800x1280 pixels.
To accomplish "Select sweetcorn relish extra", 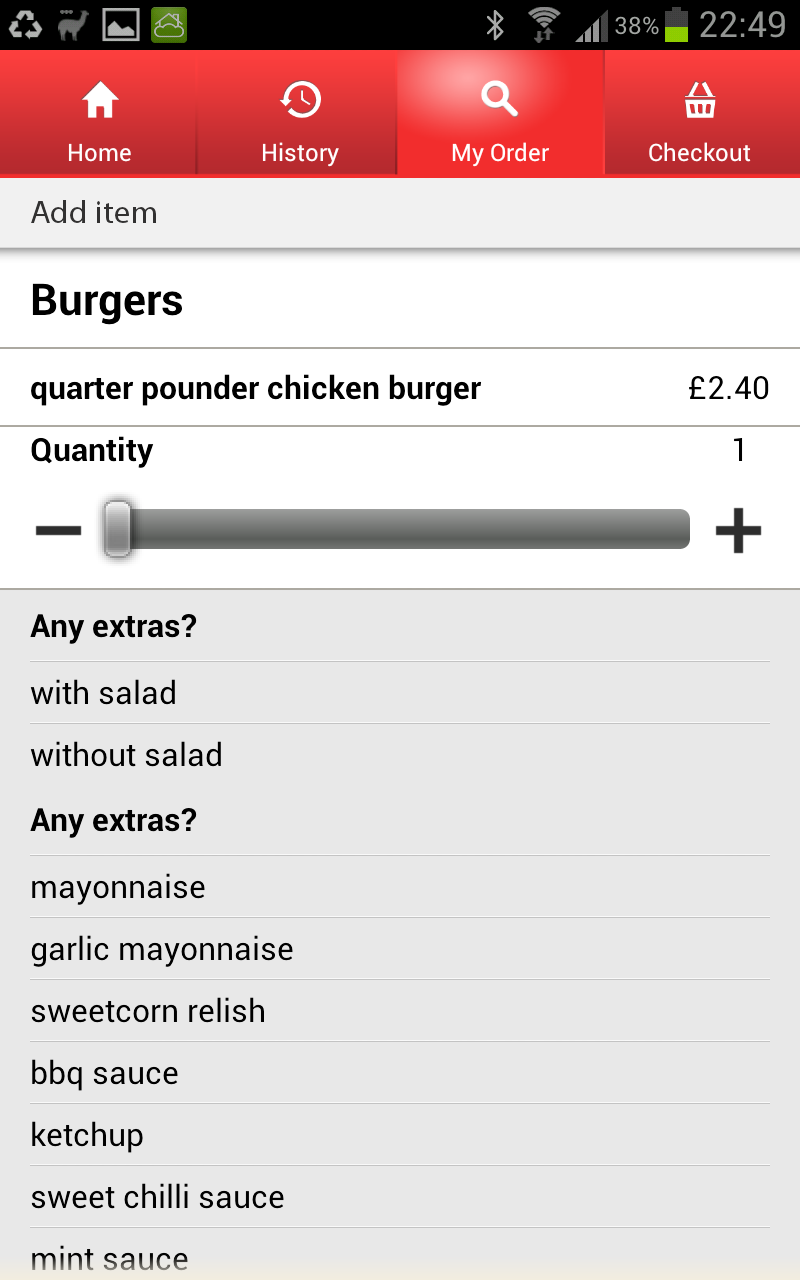I will point(400,1011).
